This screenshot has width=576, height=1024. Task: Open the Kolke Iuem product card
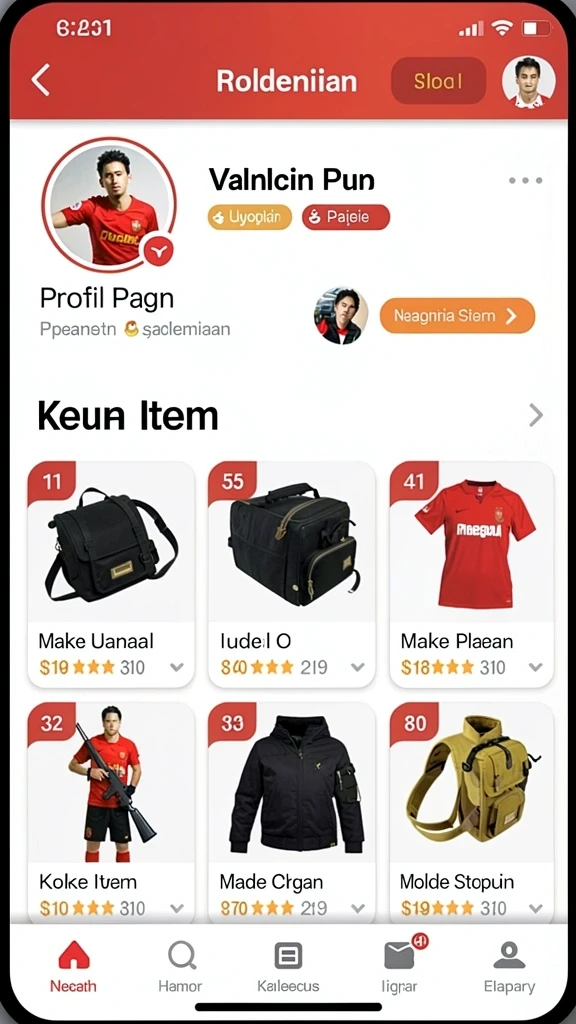click(111, 812)
